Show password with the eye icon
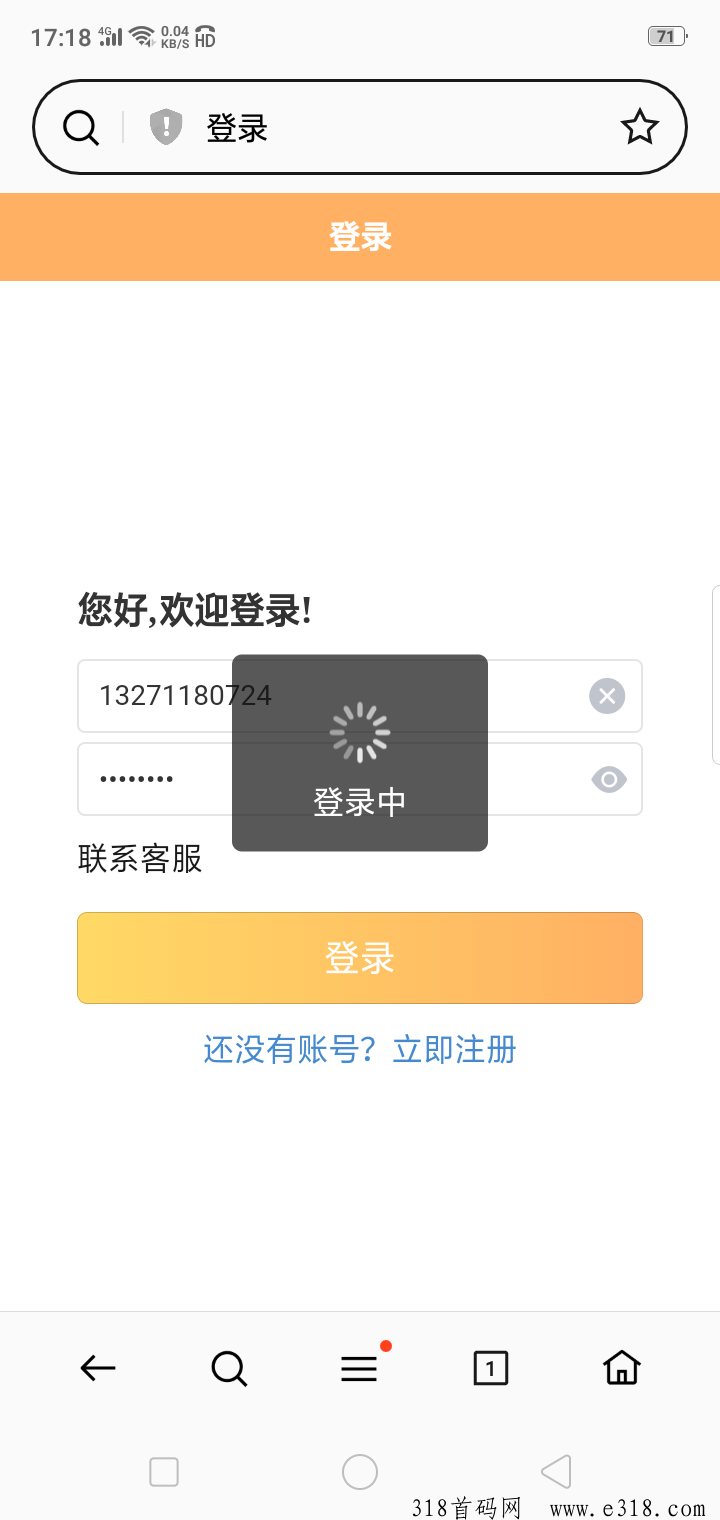 (608, 779)
